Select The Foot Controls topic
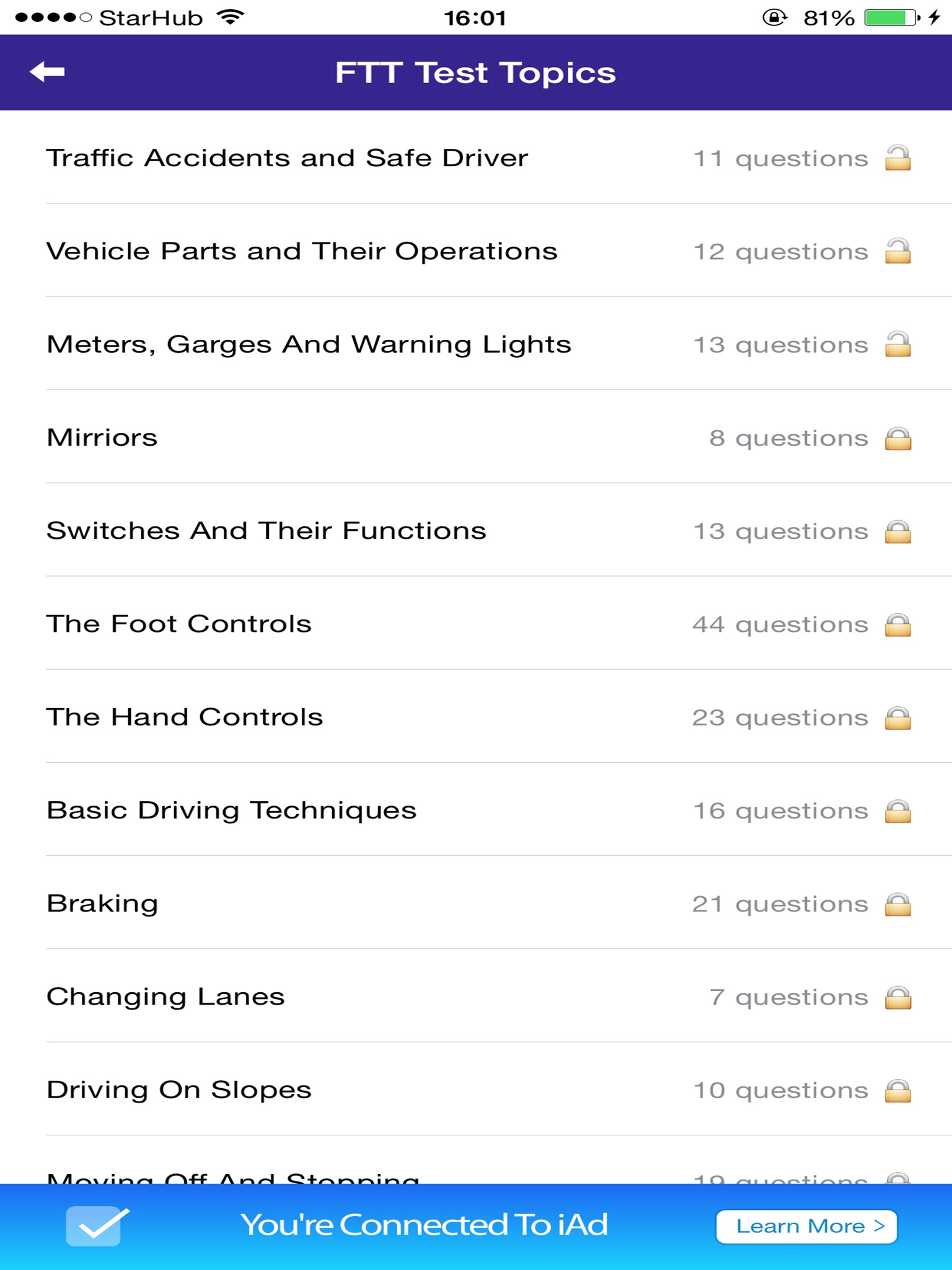 point(179,624)
